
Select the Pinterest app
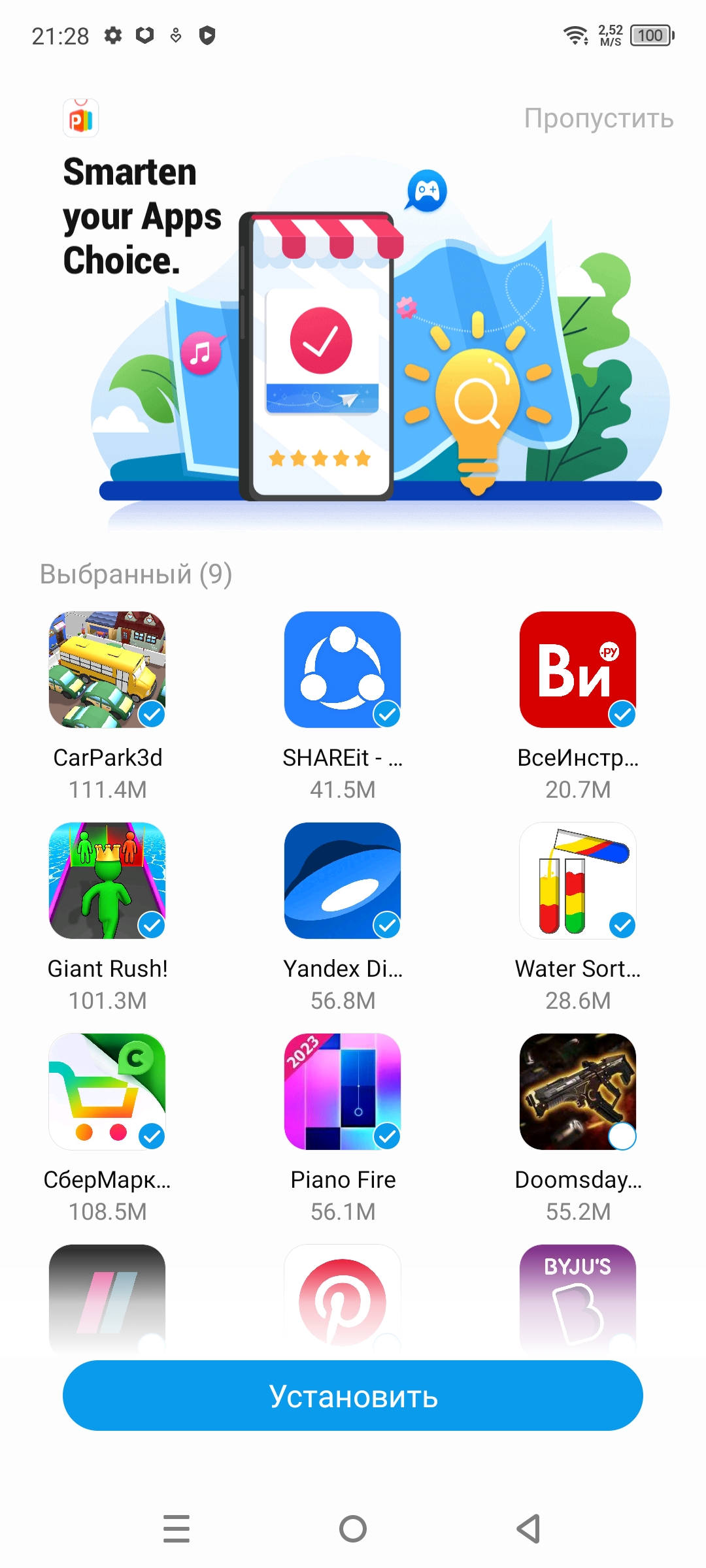tap(343, 1297)
